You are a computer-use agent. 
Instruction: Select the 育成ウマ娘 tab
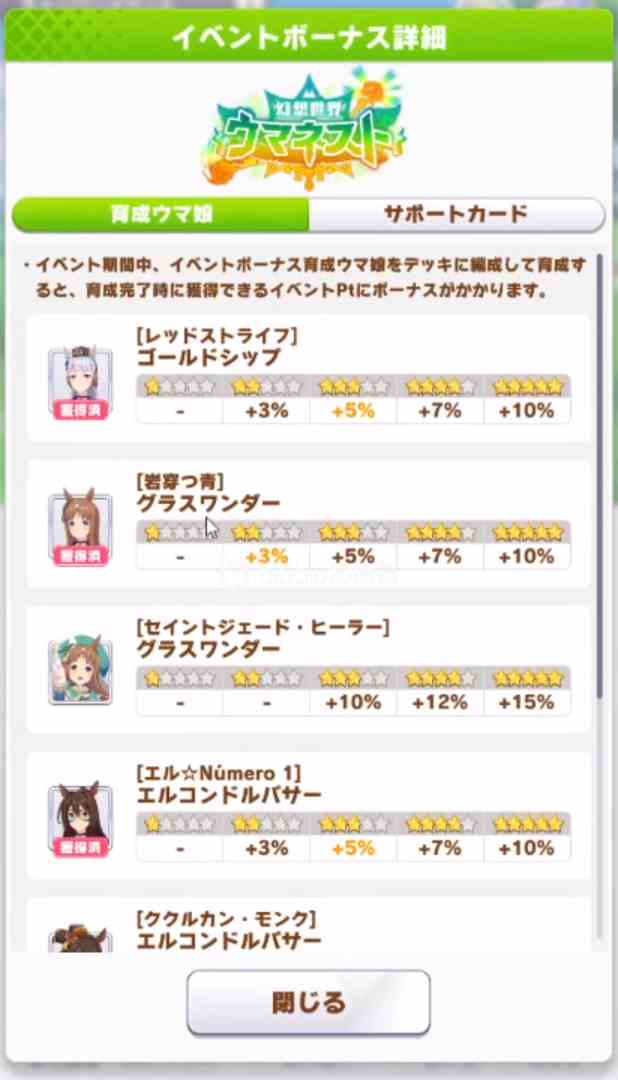pyautogui.click(x=161, y=214)
